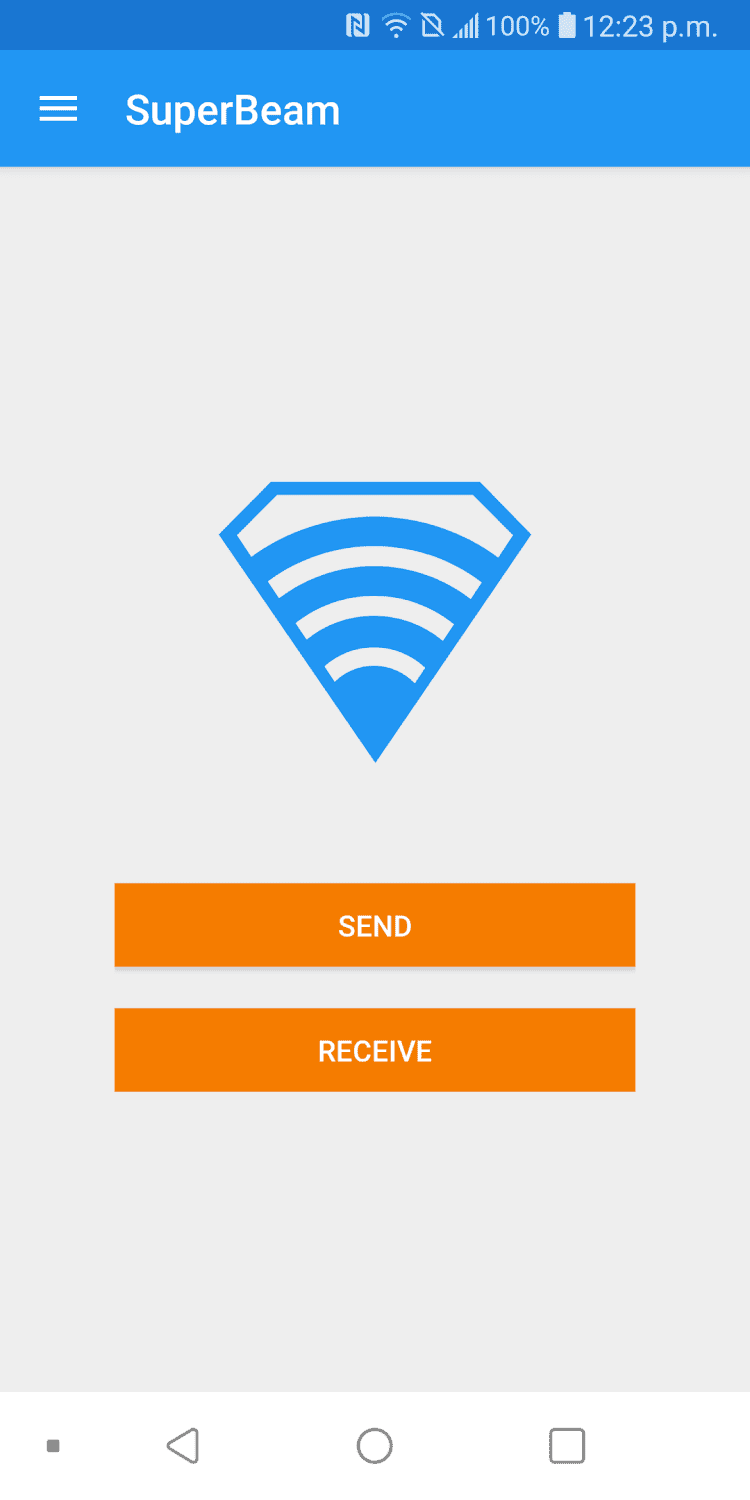The image size is (750, 1500).
Task: Return to the home screen
Action: pos(375,1445)
